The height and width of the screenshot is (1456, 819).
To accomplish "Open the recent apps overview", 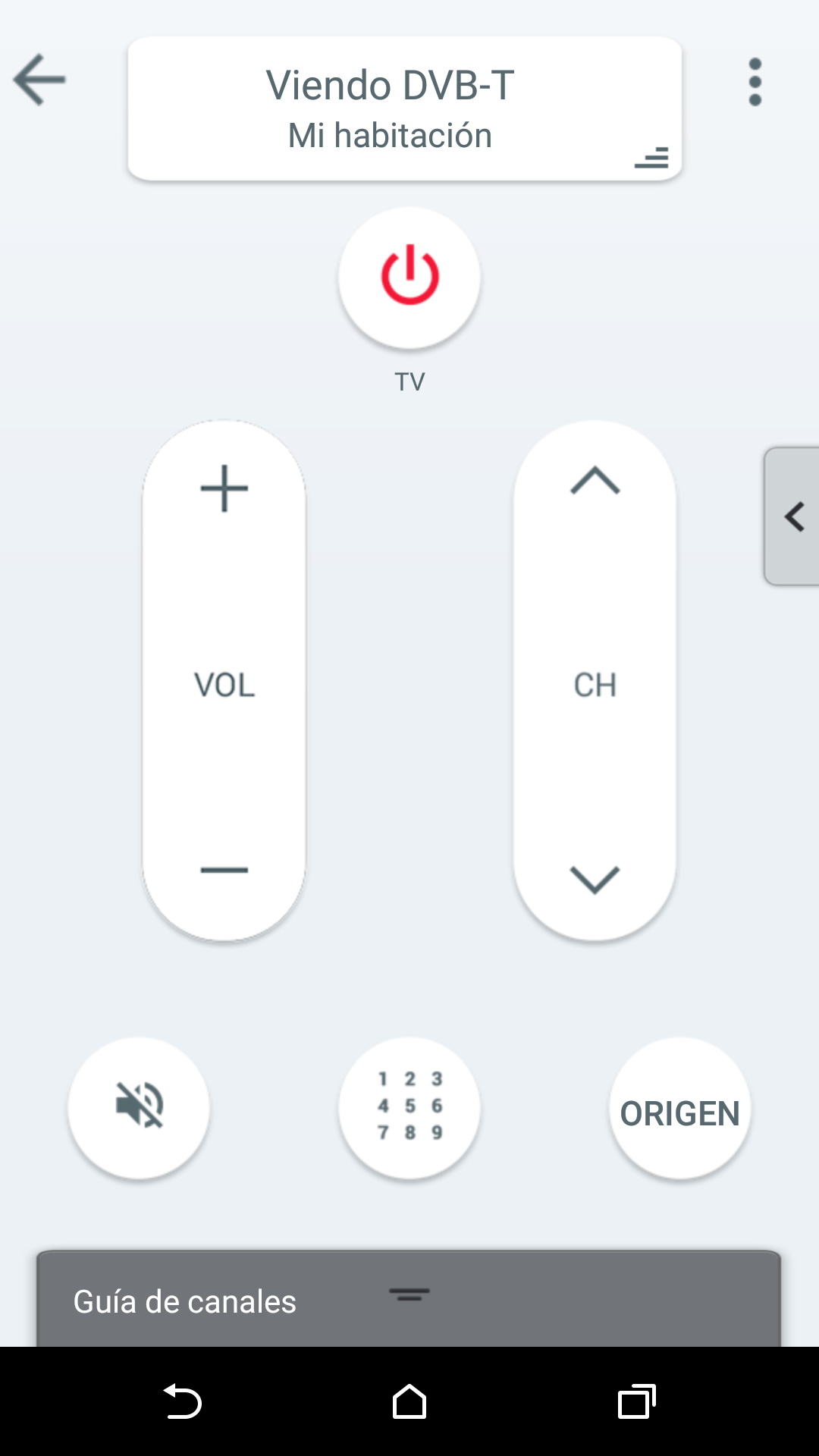I will [636, 1401].
